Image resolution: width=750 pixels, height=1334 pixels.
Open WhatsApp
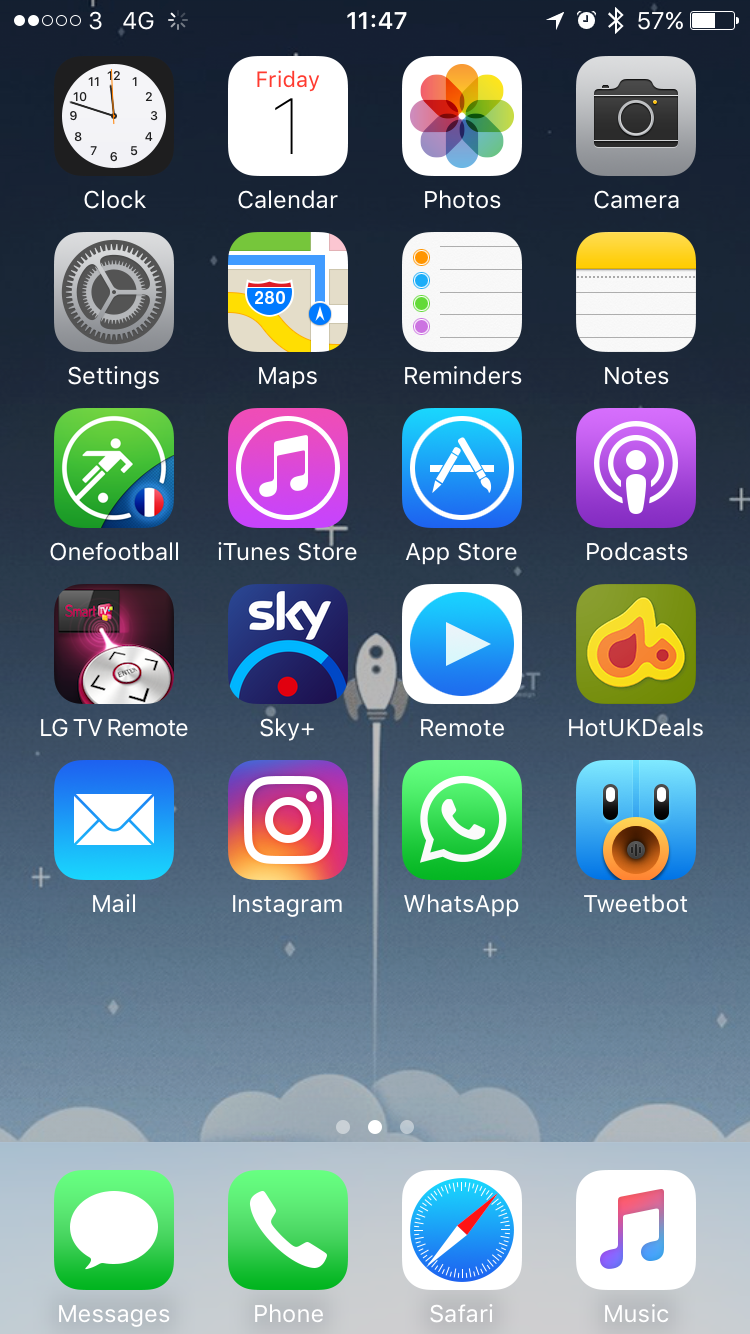click(462, 820)
